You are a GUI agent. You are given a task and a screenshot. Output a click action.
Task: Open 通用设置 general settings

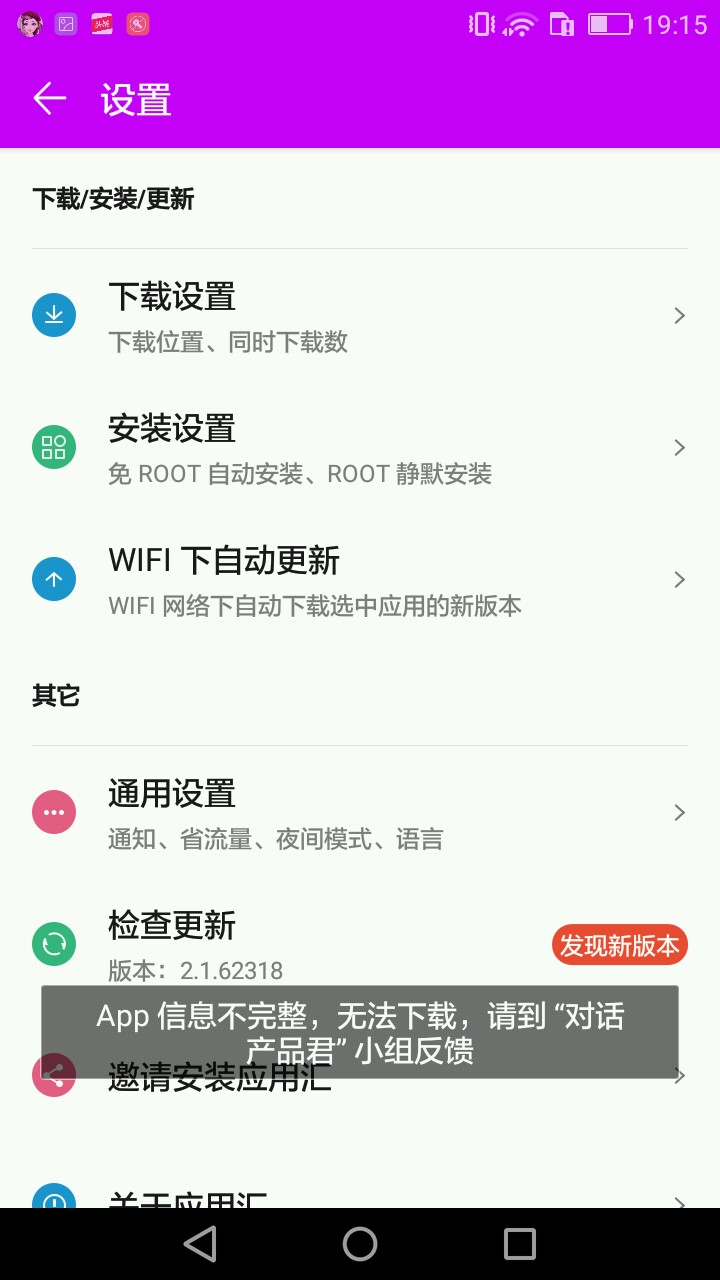pos(360,813)
